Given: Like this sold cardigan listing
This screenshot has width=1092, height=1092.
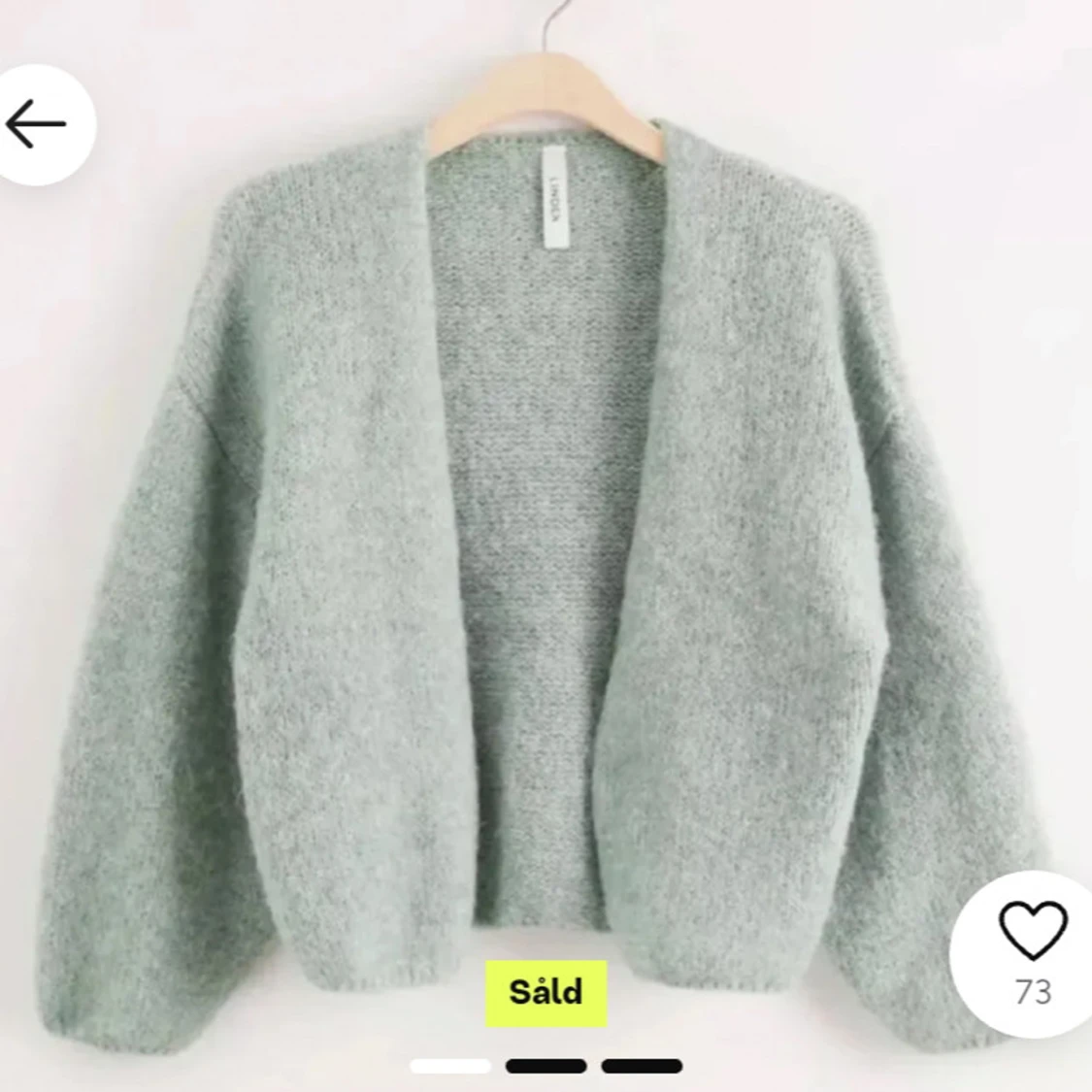Looking at the screenshot, I should pos(1033,932).
